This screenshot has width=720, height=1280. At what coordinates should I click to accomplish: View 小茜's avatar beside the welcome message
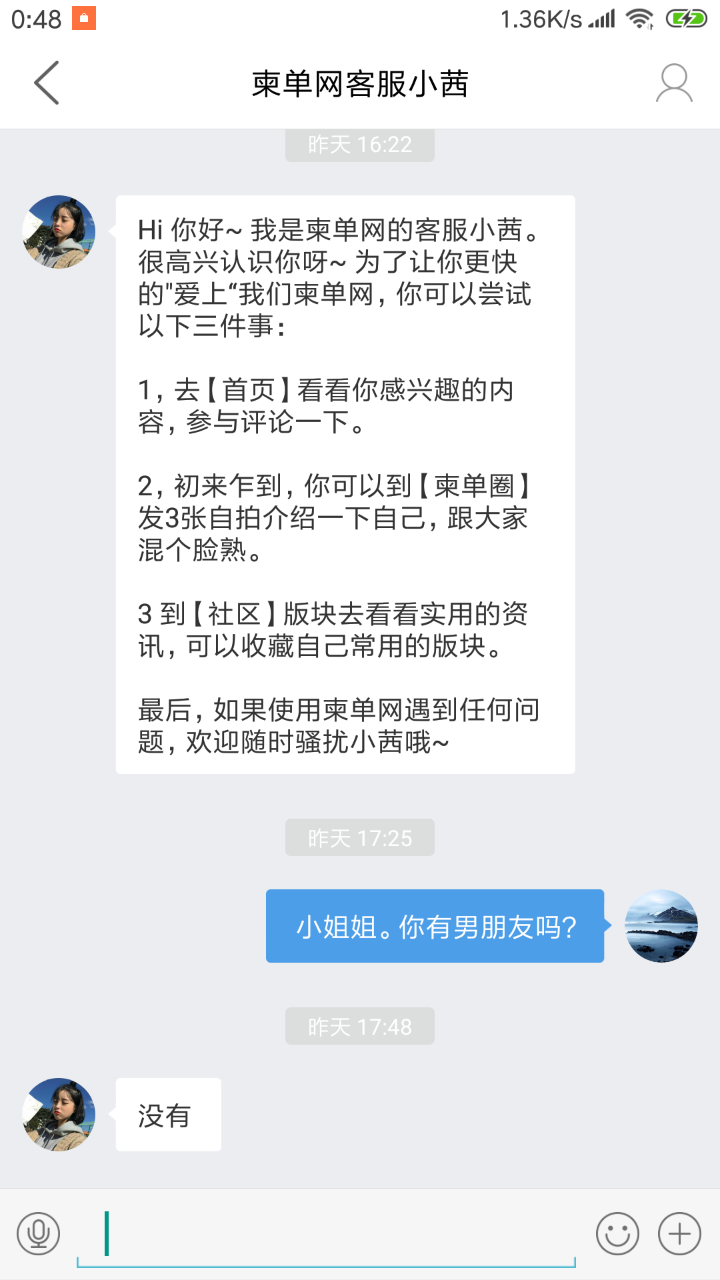pos(59,232)
